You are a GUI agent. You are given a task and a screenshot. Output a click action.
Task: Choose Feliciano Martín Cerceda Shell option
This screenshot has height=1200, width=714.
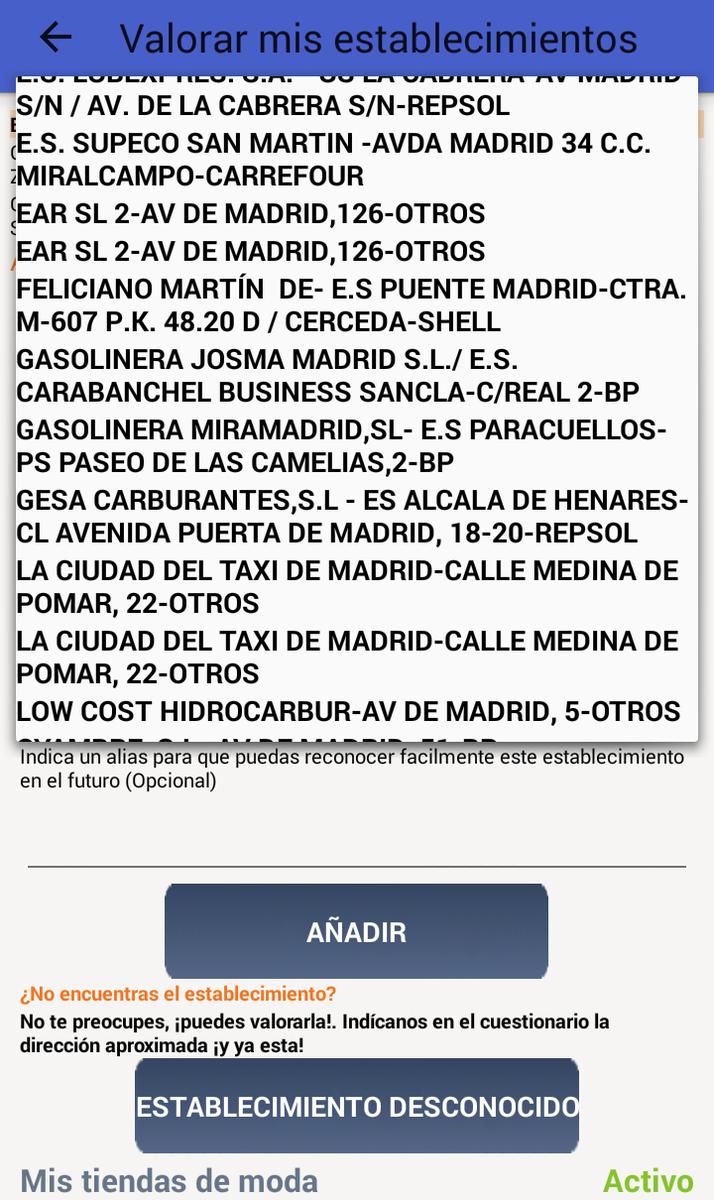(x=350, y=306)
